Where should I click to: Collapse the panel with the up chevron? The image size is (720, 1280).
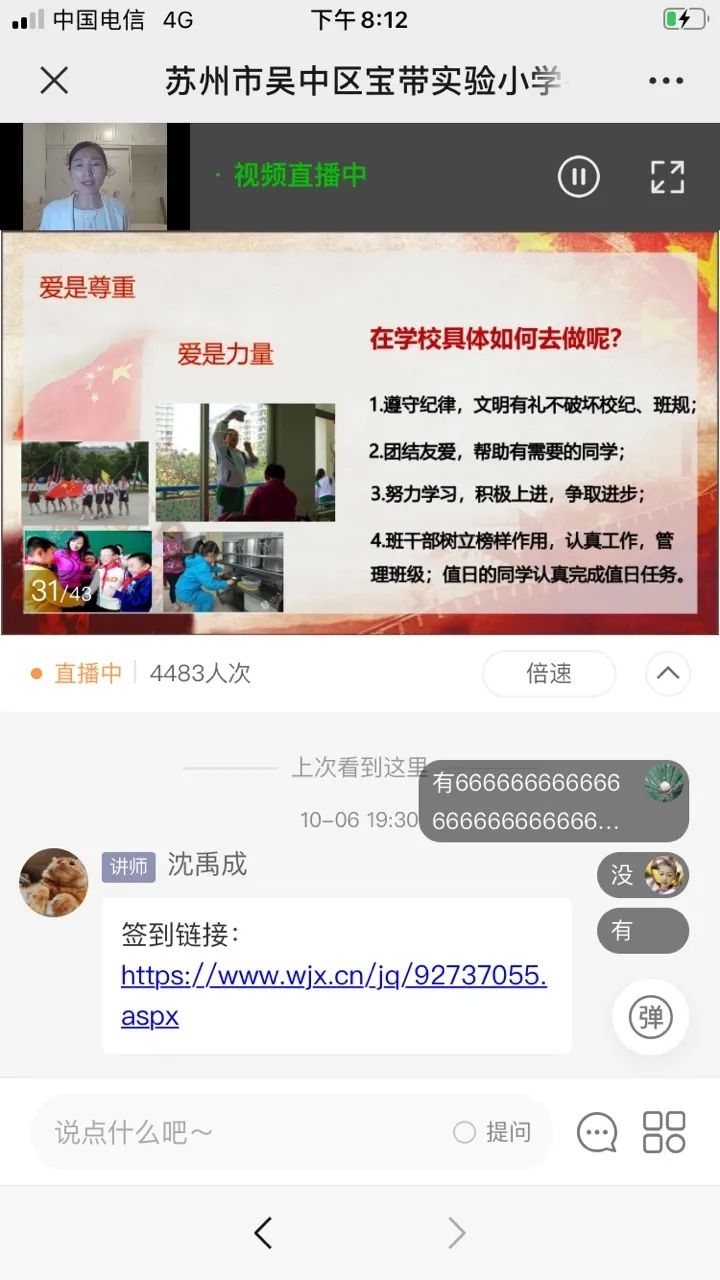pyautogui.click(x=668, y=674)
